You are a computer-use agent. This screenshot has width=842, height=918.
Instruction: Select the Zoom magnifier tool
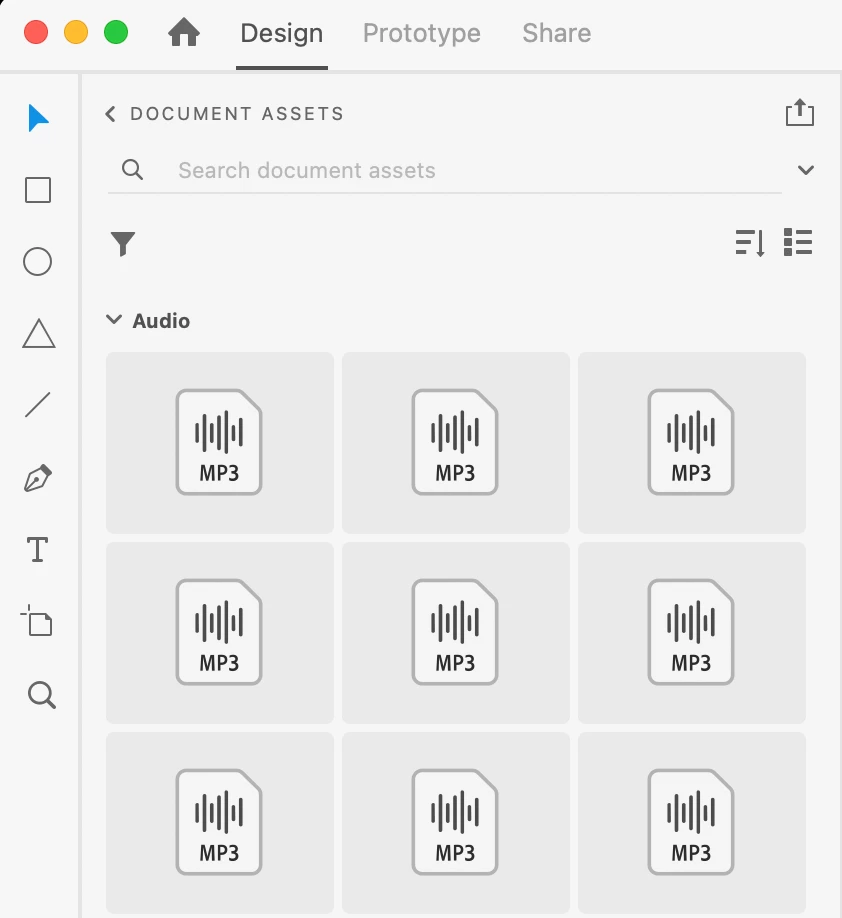click(x=41, y=695)
